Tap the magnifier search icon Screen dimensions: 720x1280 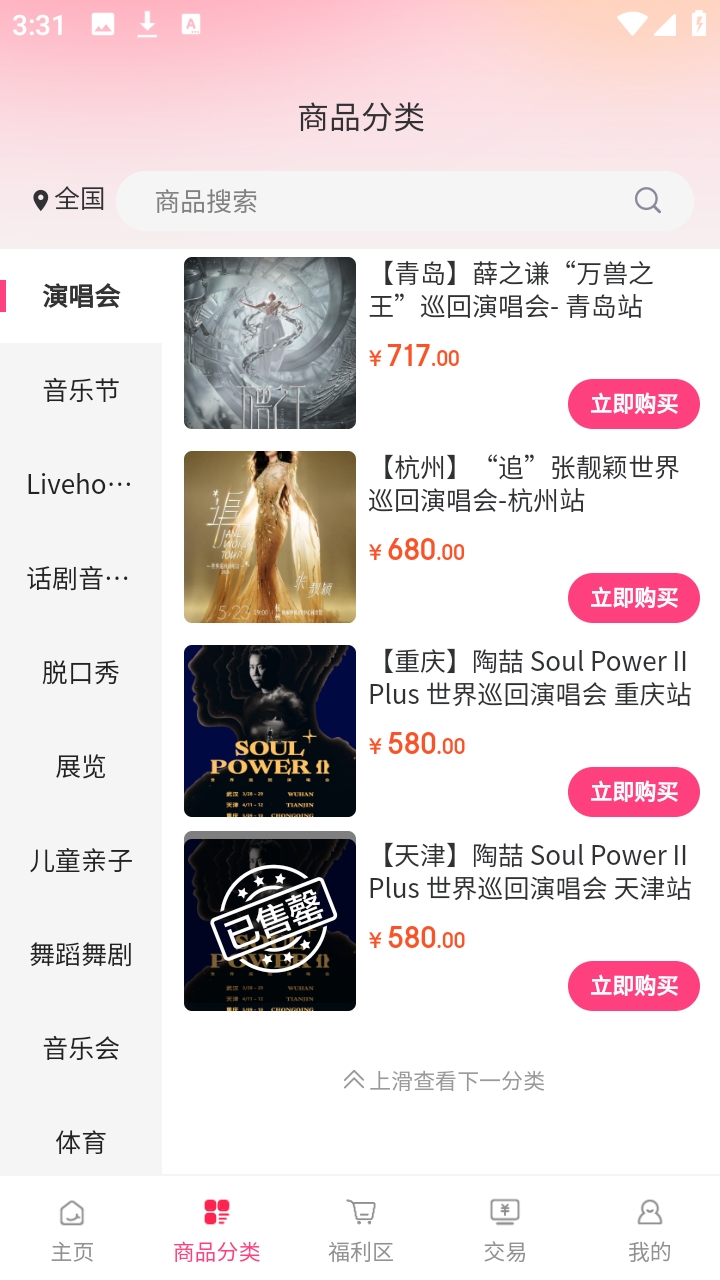click(648, 201)
